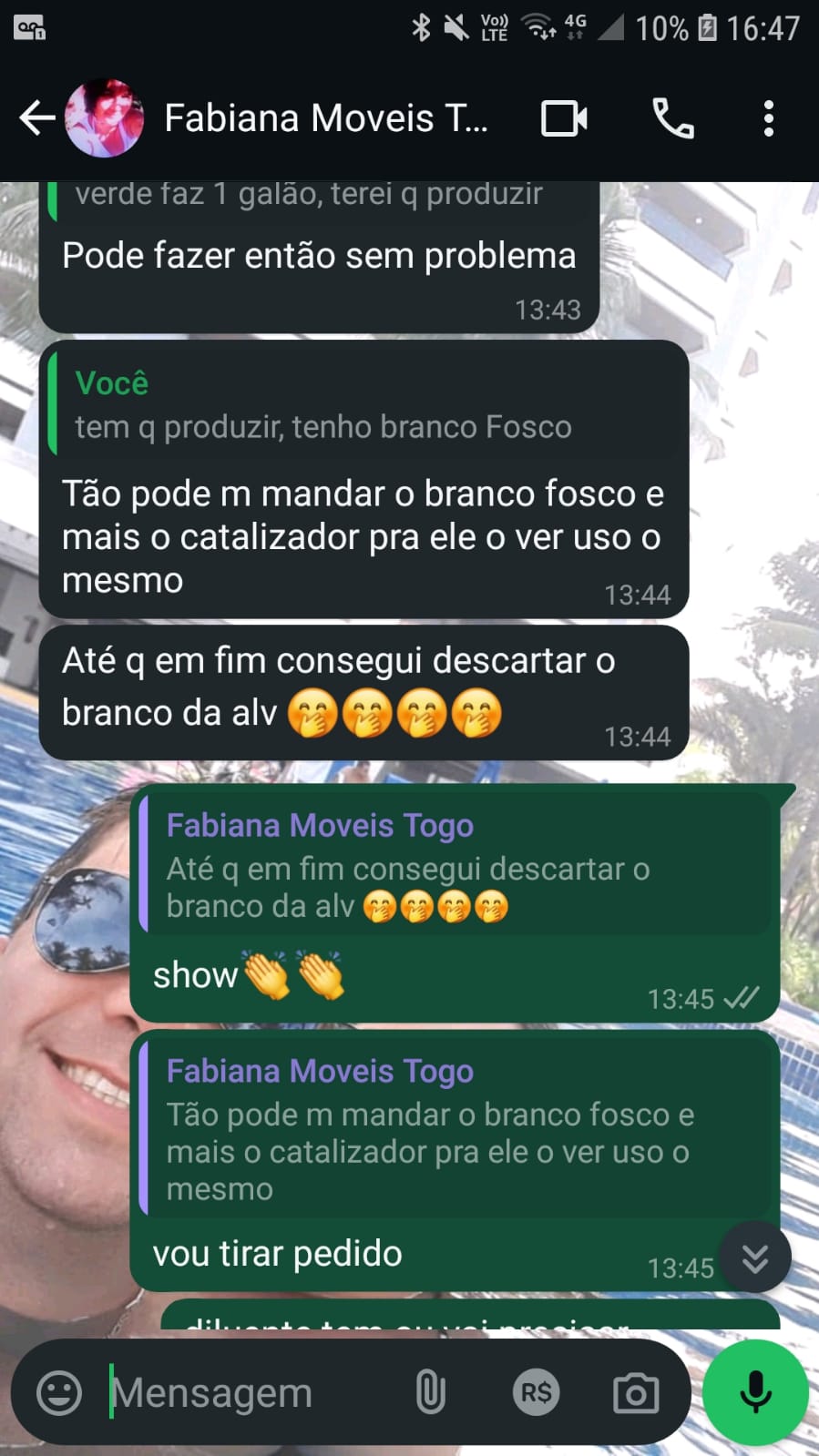Image resolution: width=819 pixels, height=1456 pixels.
Task: Open the camera to send a photo
Action: [636, 1392]
